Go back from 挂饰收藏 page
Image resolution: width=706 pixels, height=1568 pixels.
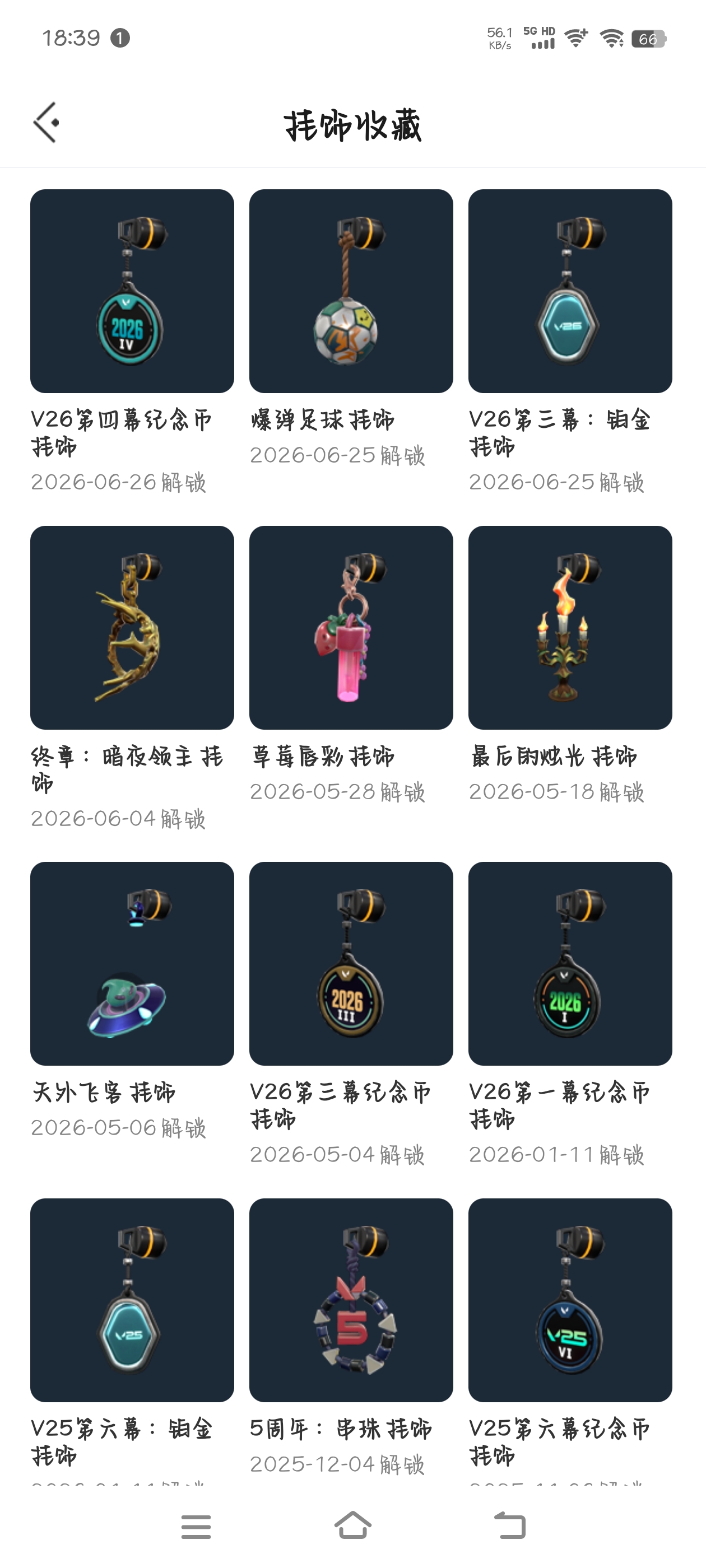click(x=47, y=122)
